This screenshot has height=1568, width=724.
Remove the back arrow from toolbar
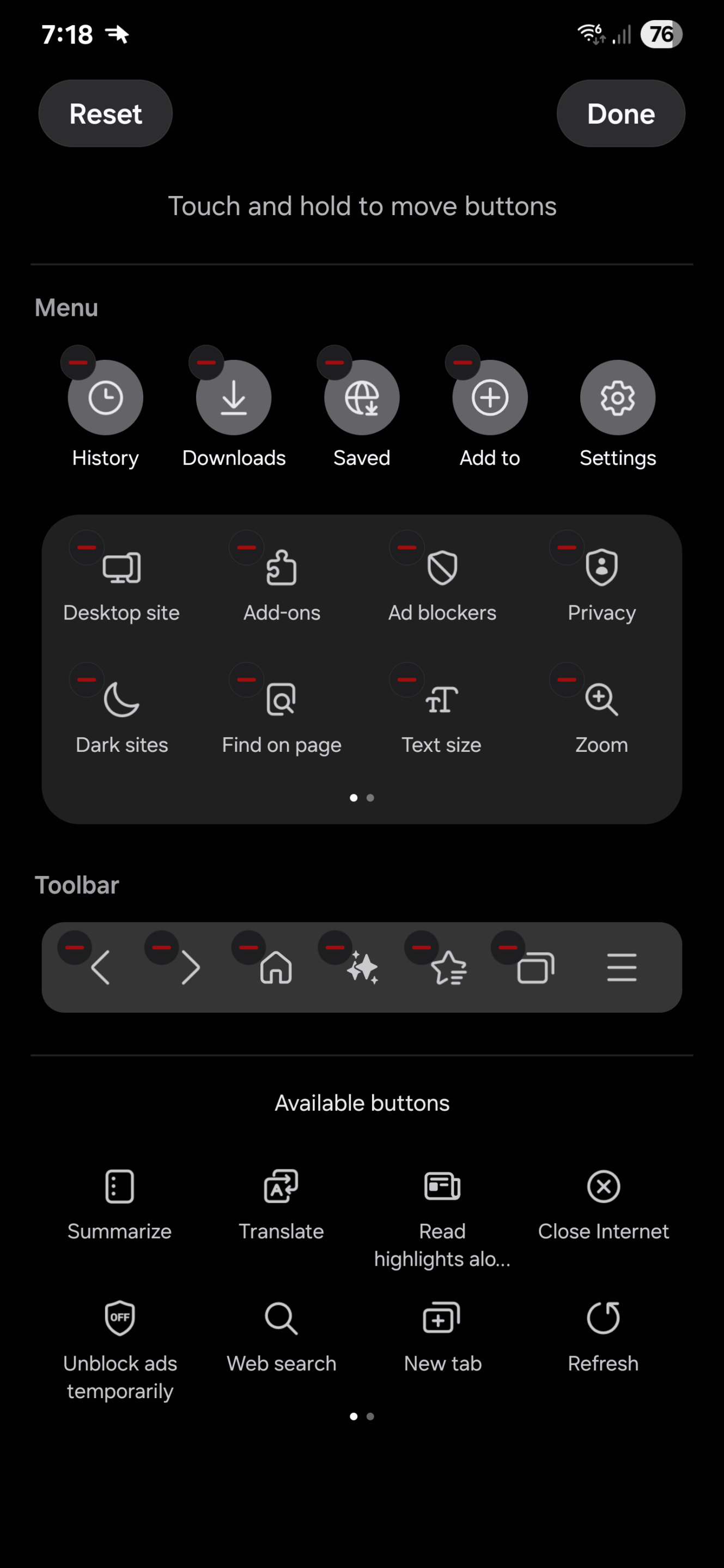coord(75,948)
